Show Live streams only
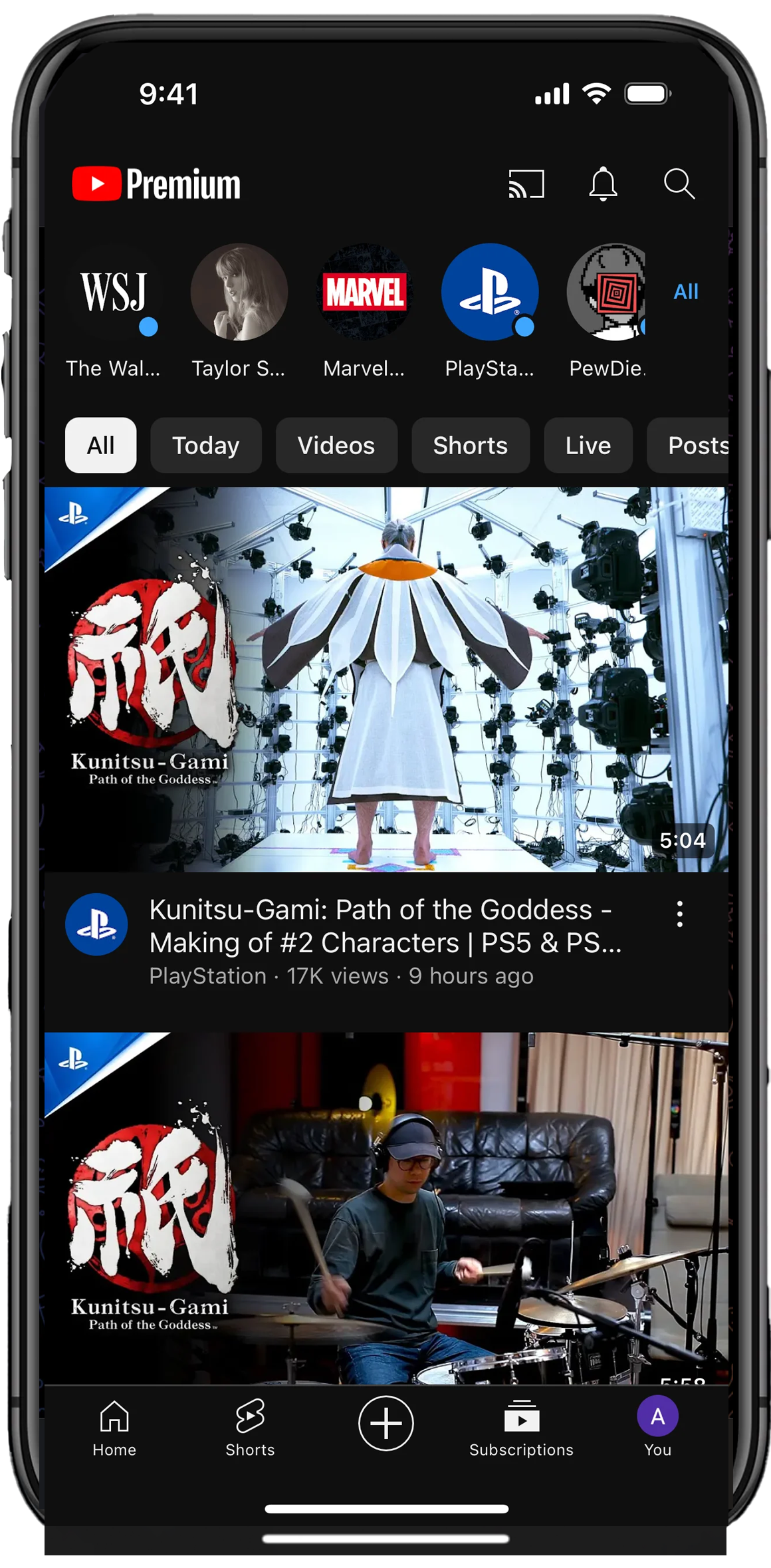 pos(588,446)
